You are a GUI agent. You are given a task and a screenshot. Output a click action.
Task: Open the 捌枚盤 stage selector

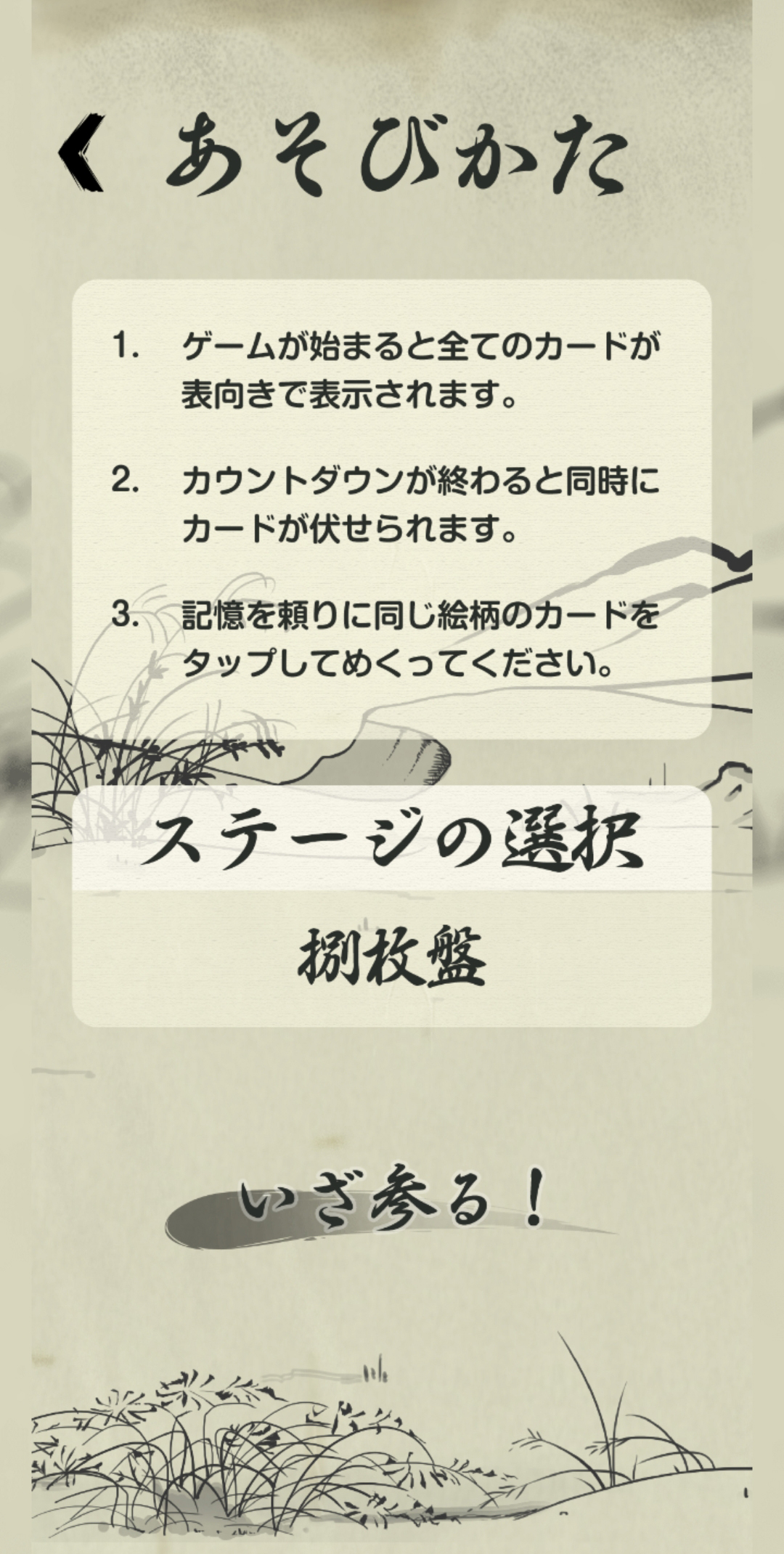[x=391, y=959]
